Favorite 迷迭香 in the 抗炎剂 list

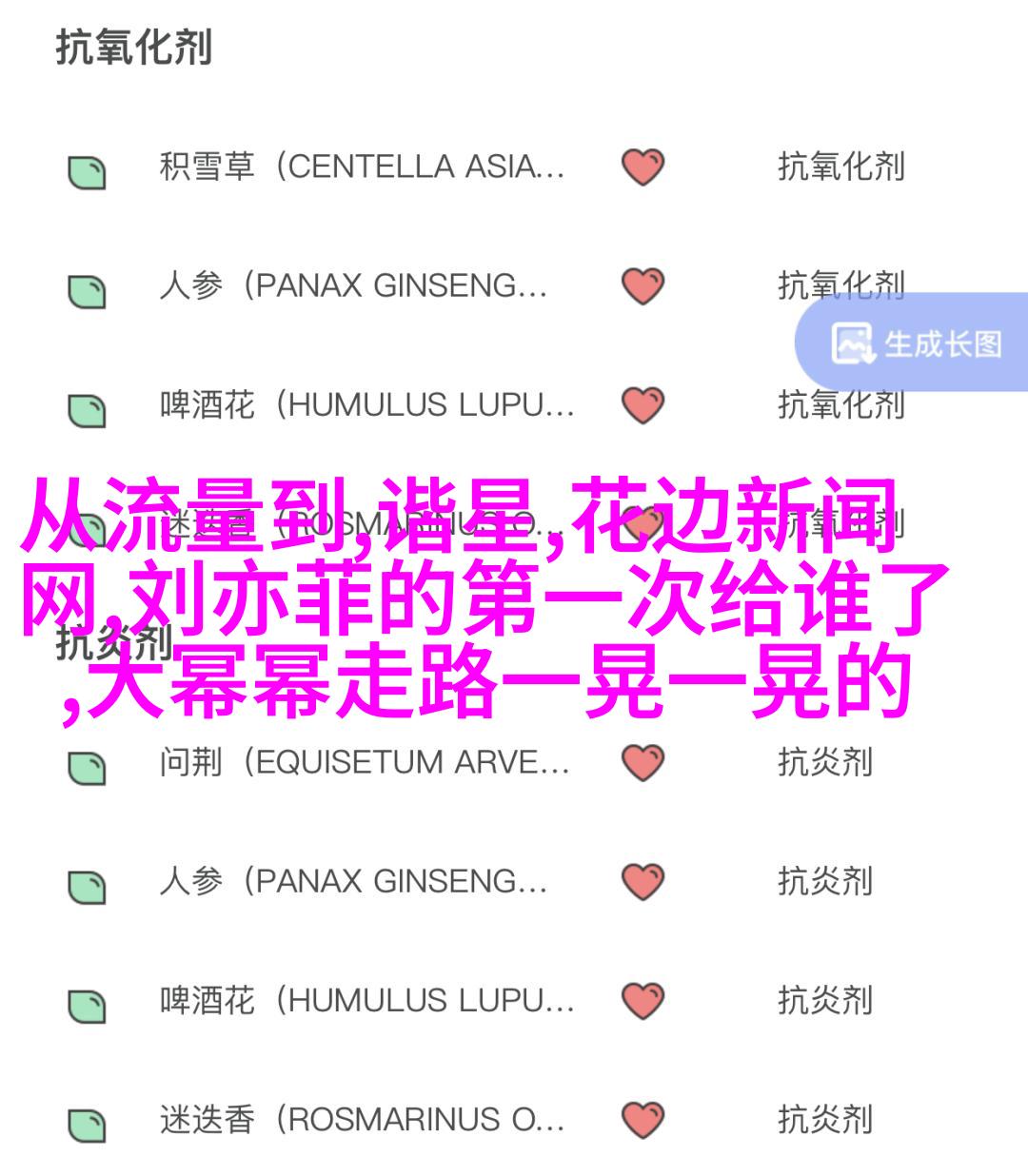[x=642, y=1120]
